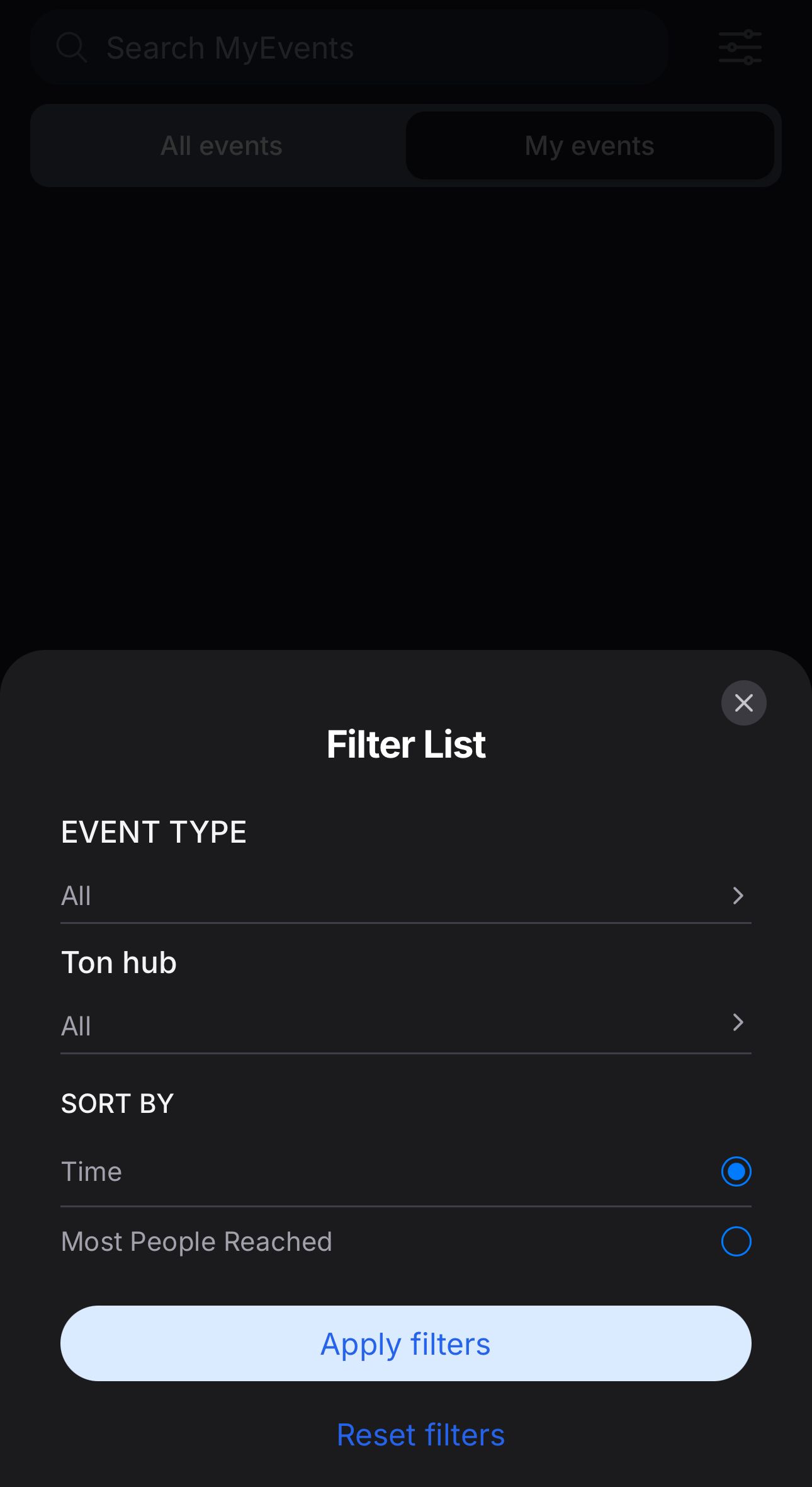The height and width of the screenshot is (1487, 812).
Task: Select the Time radio button
Action: (736, 1171)
